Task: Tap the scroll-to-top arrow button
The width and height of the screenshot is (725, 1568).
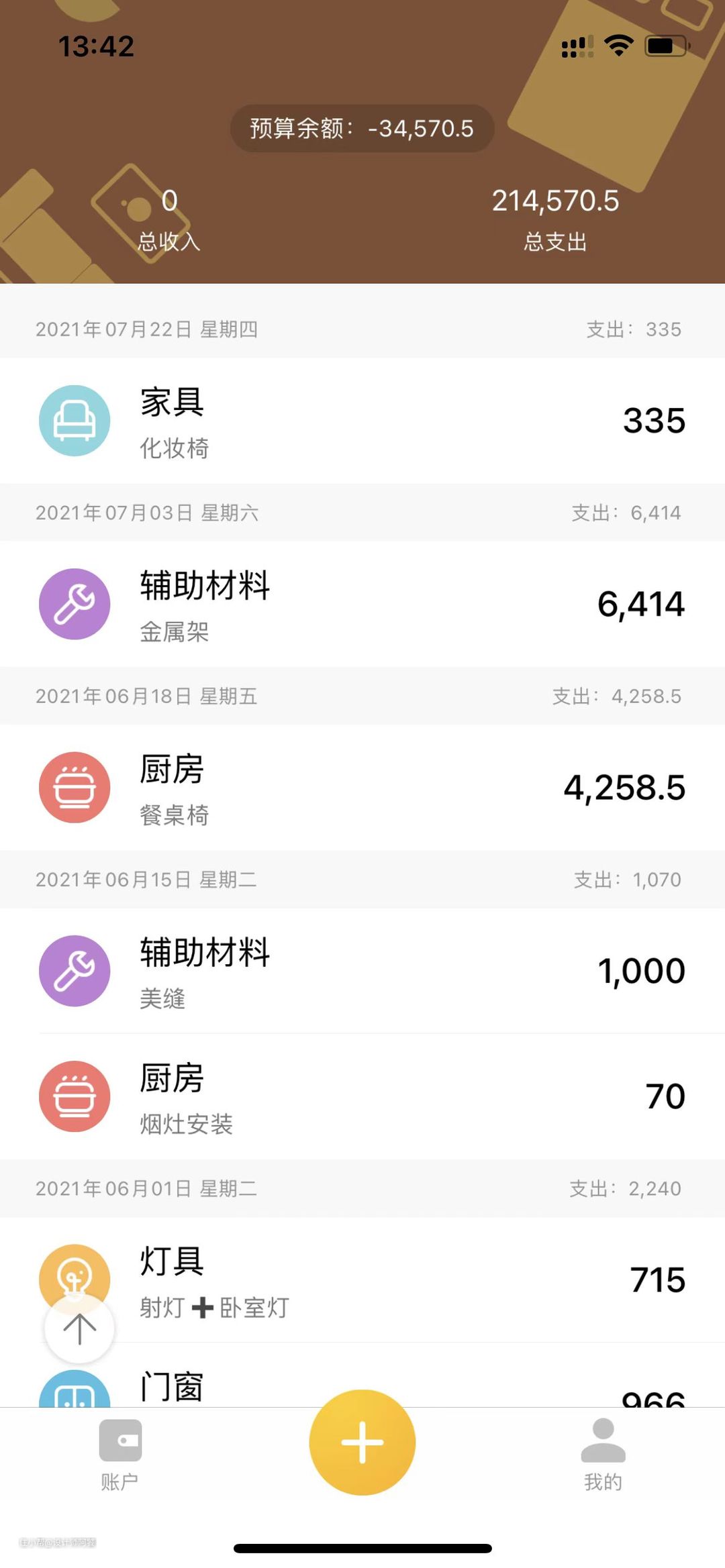Action: tap(79, 1328)
